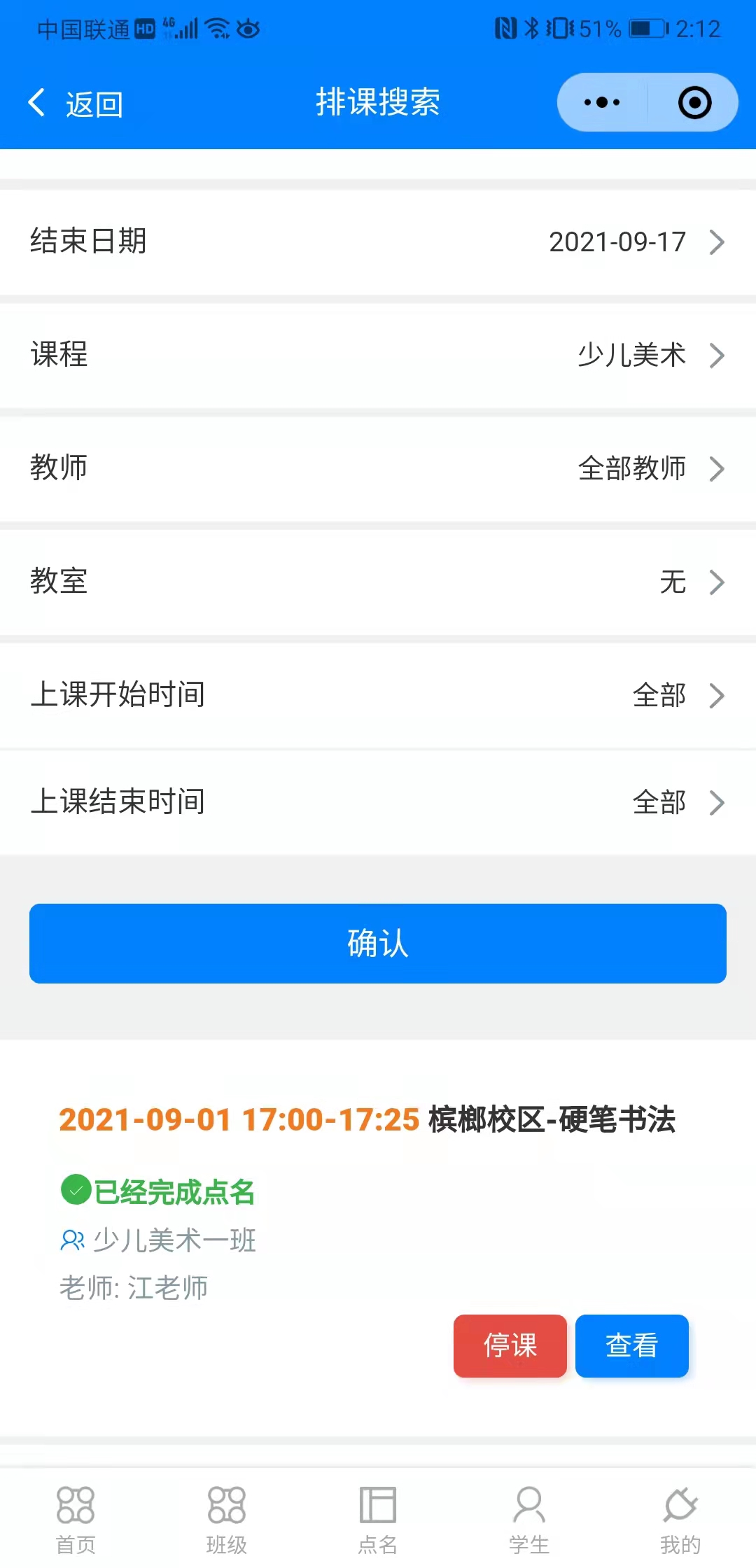Tap the 确认 button to search
The image size is (756, 1568).
tap(378, 944)
